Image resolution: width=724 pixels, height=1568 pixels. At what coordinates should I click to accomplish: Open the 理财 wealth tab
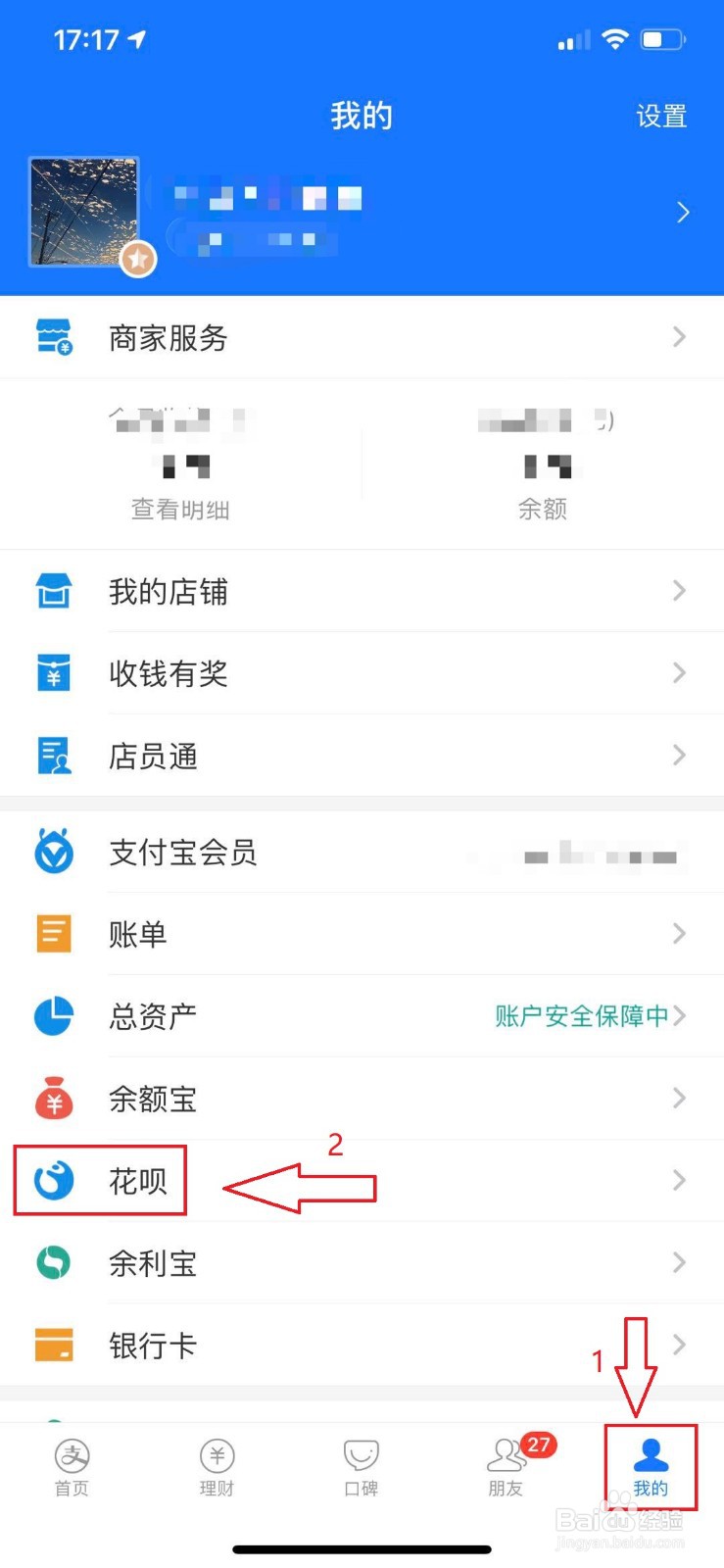(x=216, y=1465)
